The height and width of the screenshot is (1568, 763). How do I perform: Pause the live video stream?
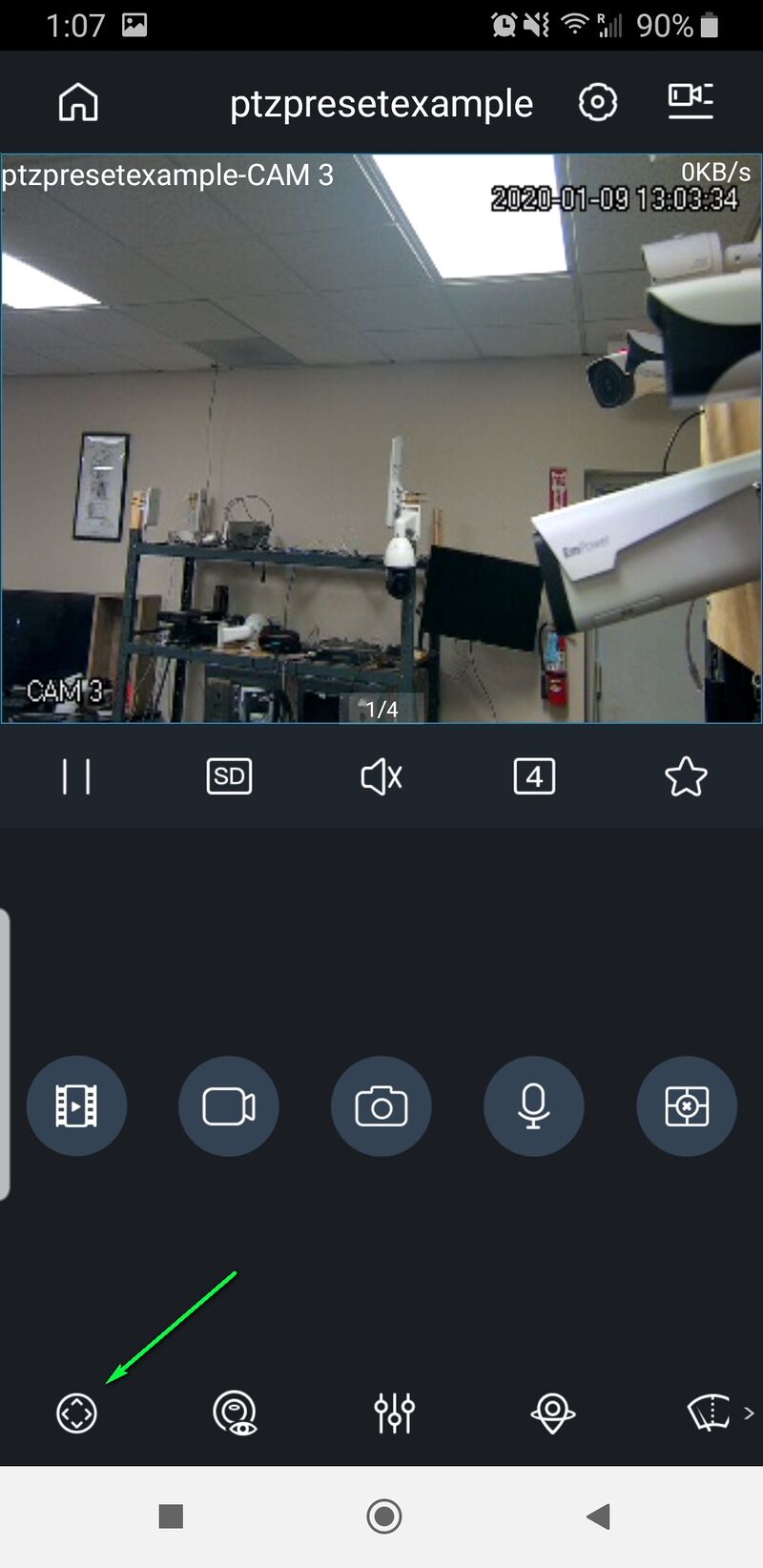pos(76,777)
